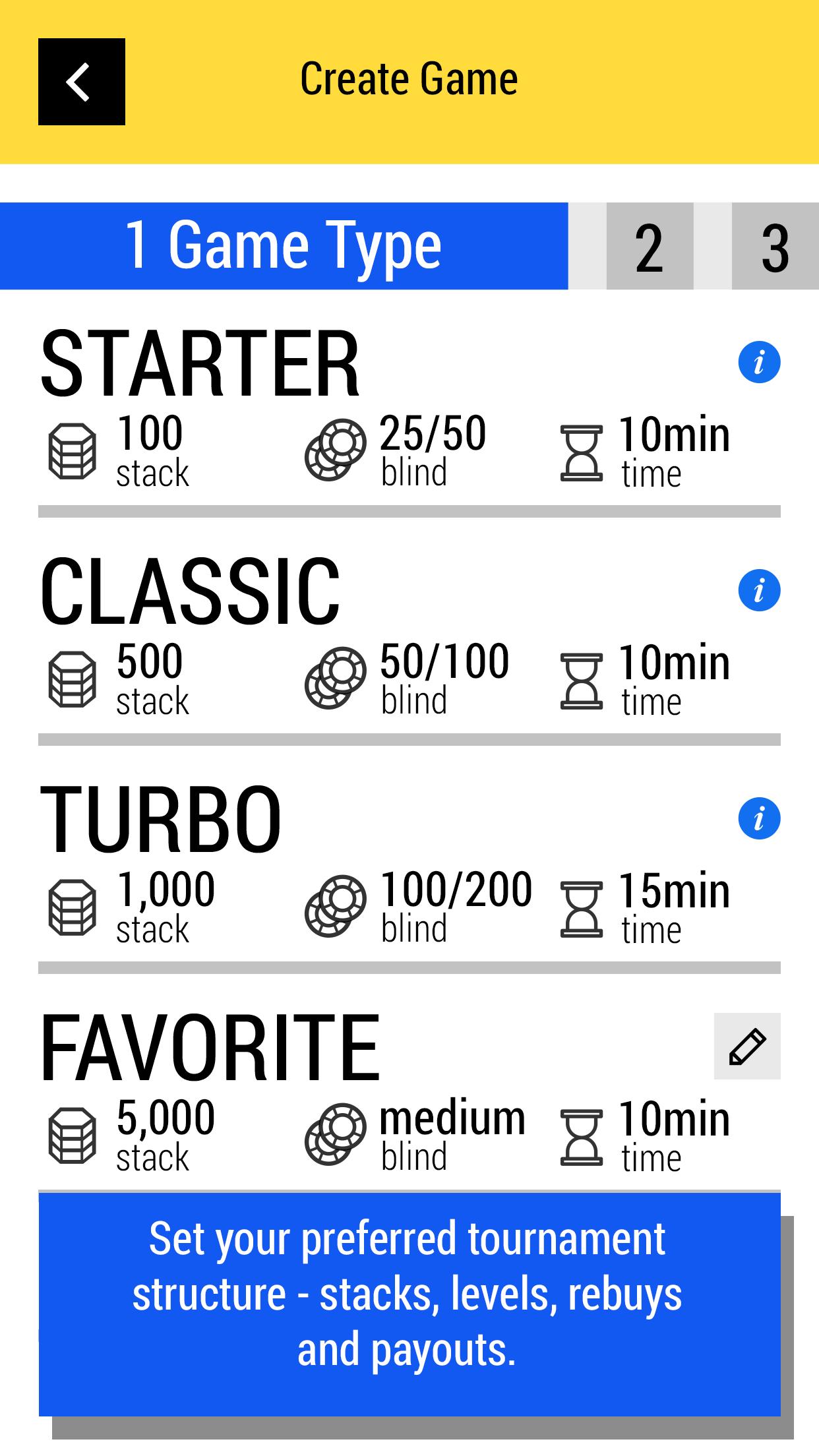The image size is (819, 1456).
Task: Show info about the TURBO game
Action: 759,818
